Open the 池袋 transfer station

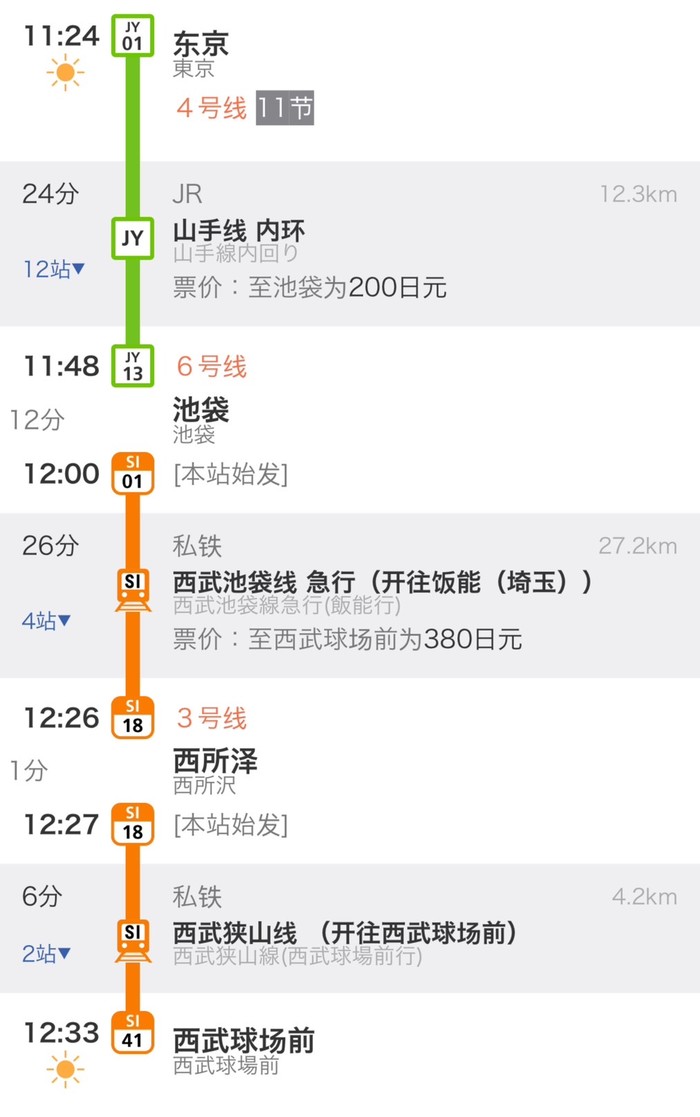[201, 410]
